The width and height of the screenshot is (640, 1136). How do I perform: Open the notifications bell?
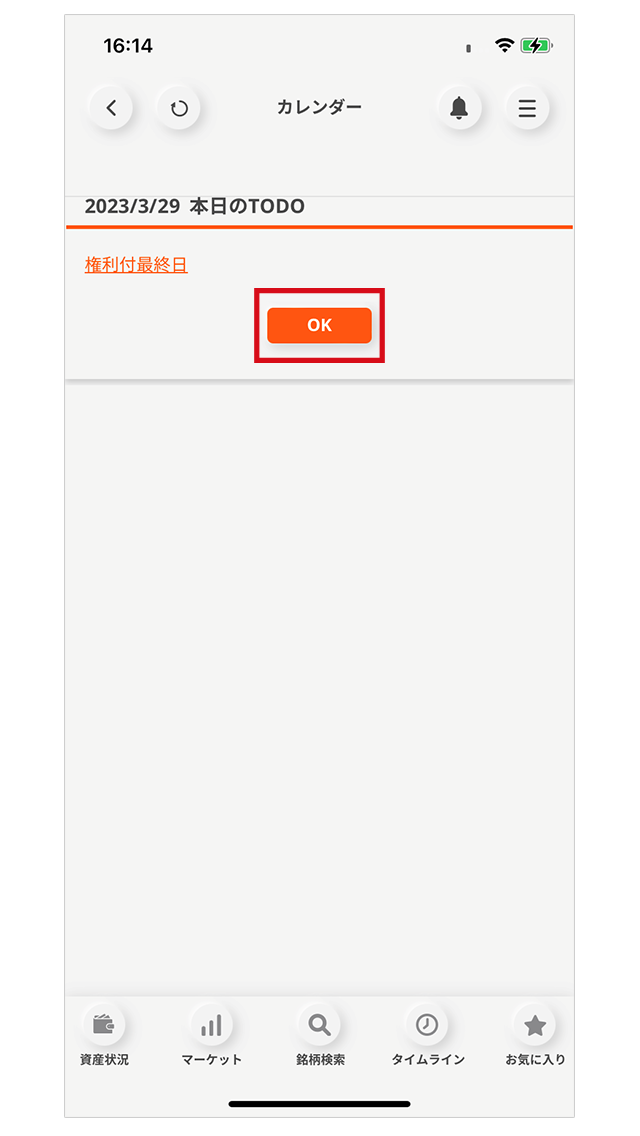tap(460, 108)
